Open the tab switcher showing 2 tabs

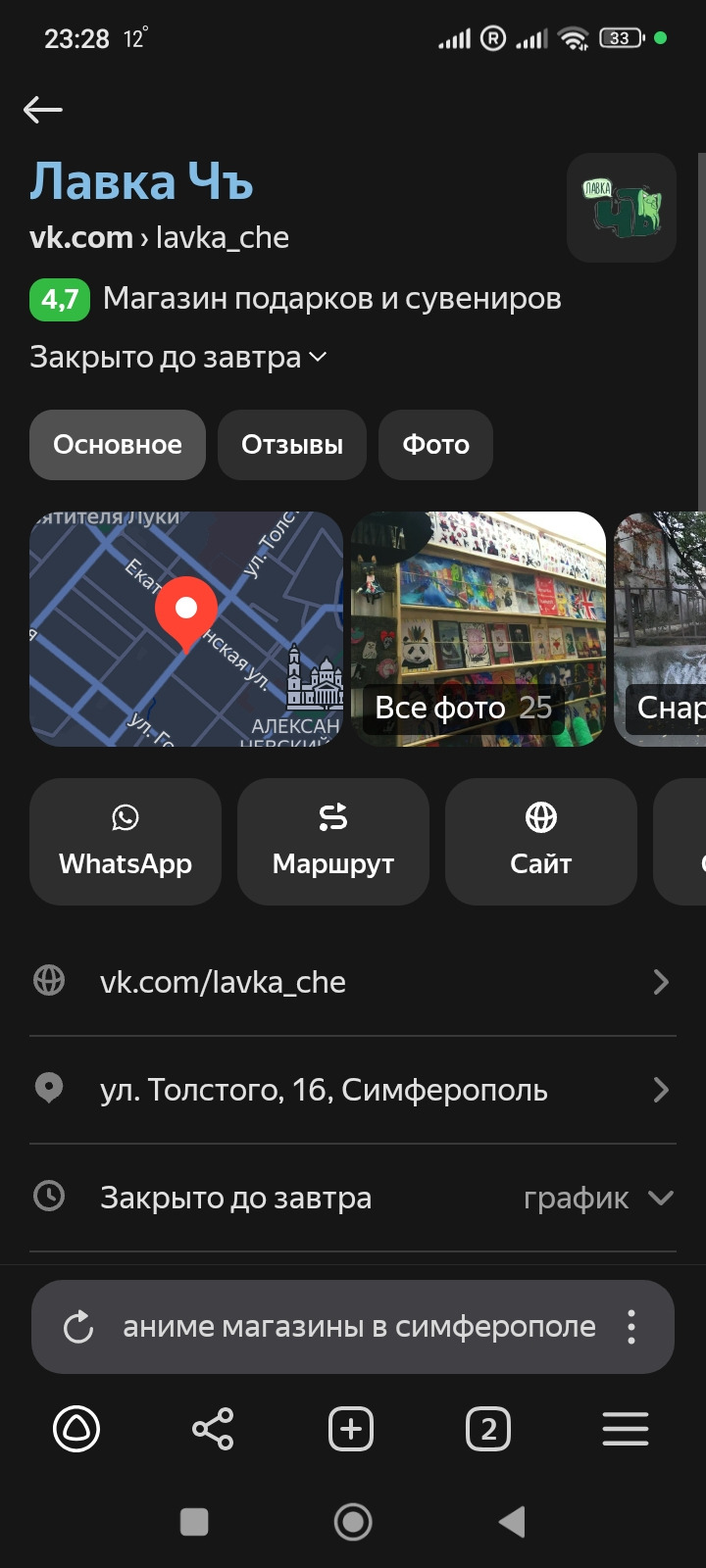pyautogui.click(x=488, y=1429)
